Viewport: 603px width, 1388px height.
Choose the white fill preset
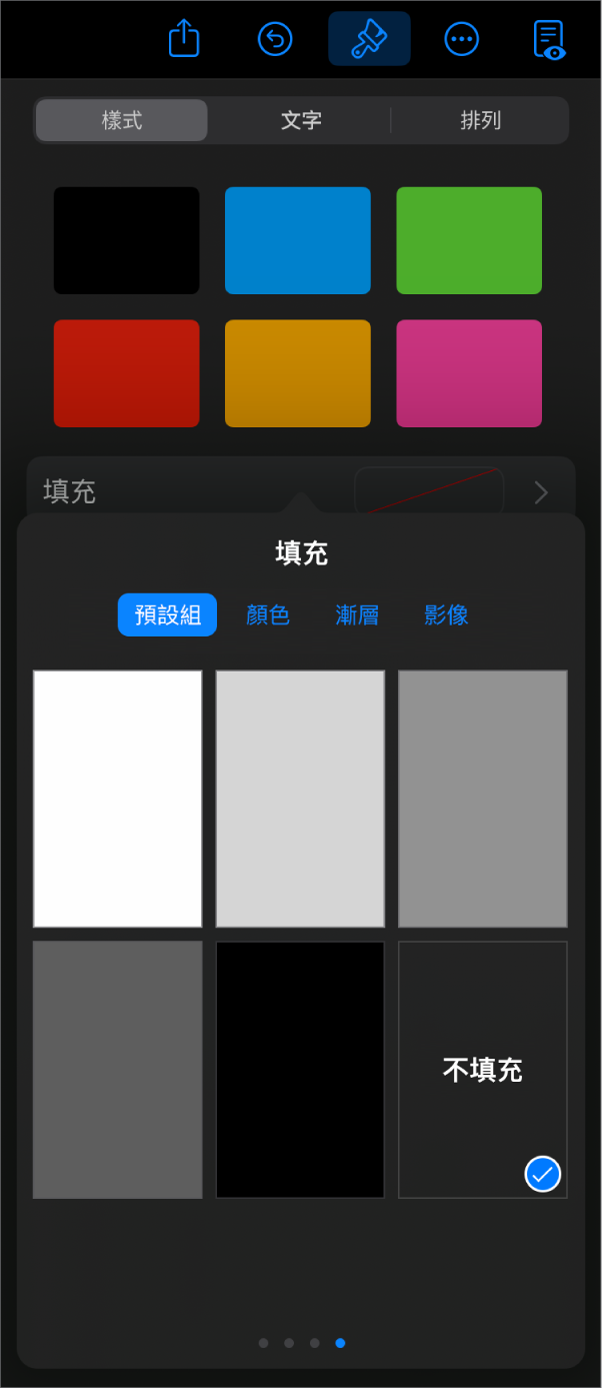(x=118, y=798)
